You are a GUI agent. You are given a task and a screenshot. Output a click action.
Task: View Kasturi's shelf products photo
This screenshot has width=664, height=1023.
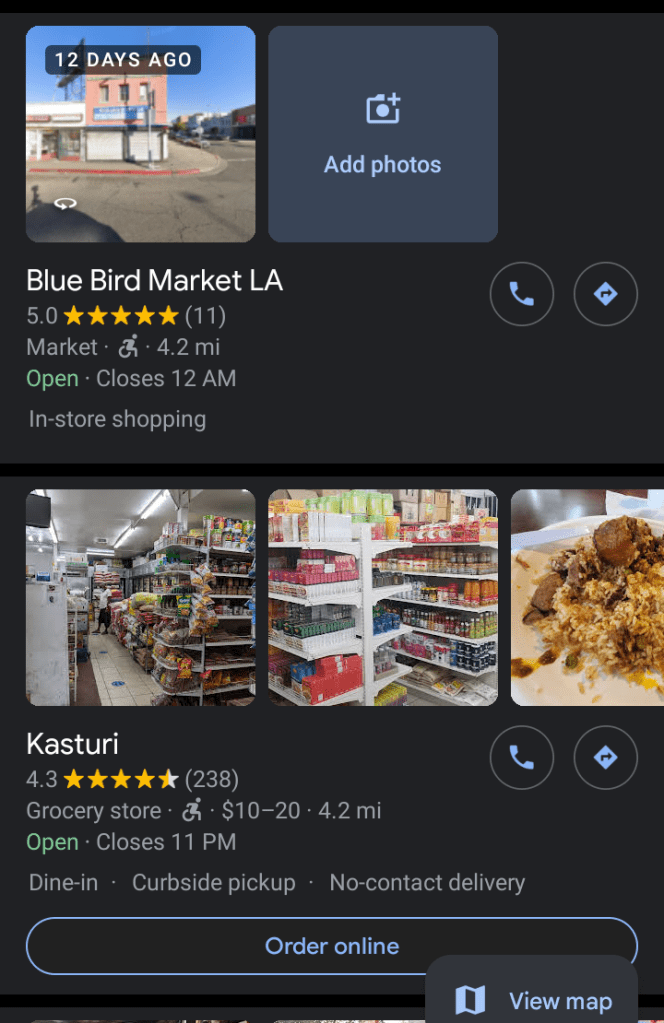382,597
